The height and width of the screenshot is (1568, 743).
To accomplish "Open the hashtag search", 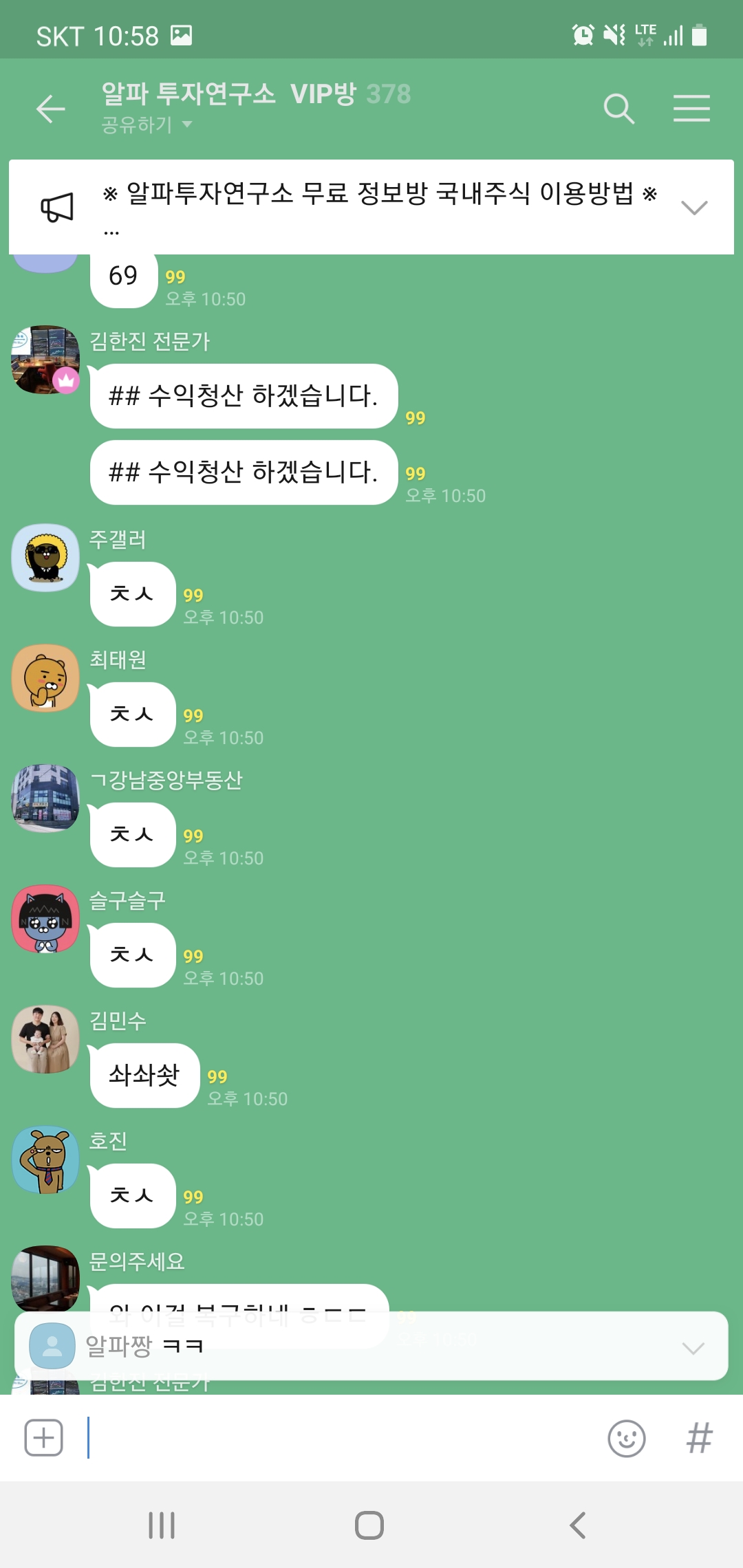I will pyautogui.click(x=699, y=1438).
